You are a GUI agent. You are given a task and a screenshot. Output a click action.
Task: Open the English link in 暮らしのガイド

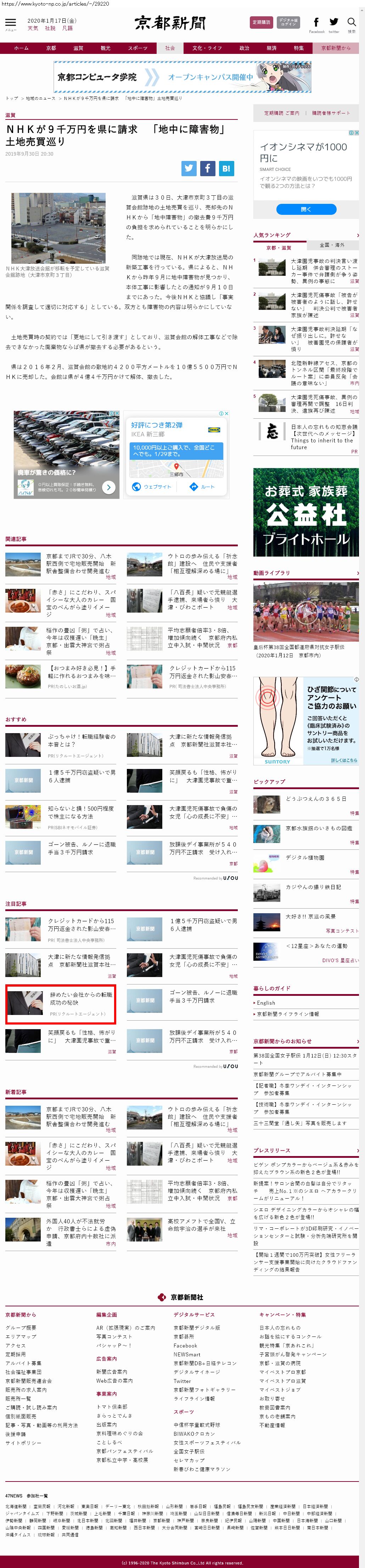[x=266, y=1003]
